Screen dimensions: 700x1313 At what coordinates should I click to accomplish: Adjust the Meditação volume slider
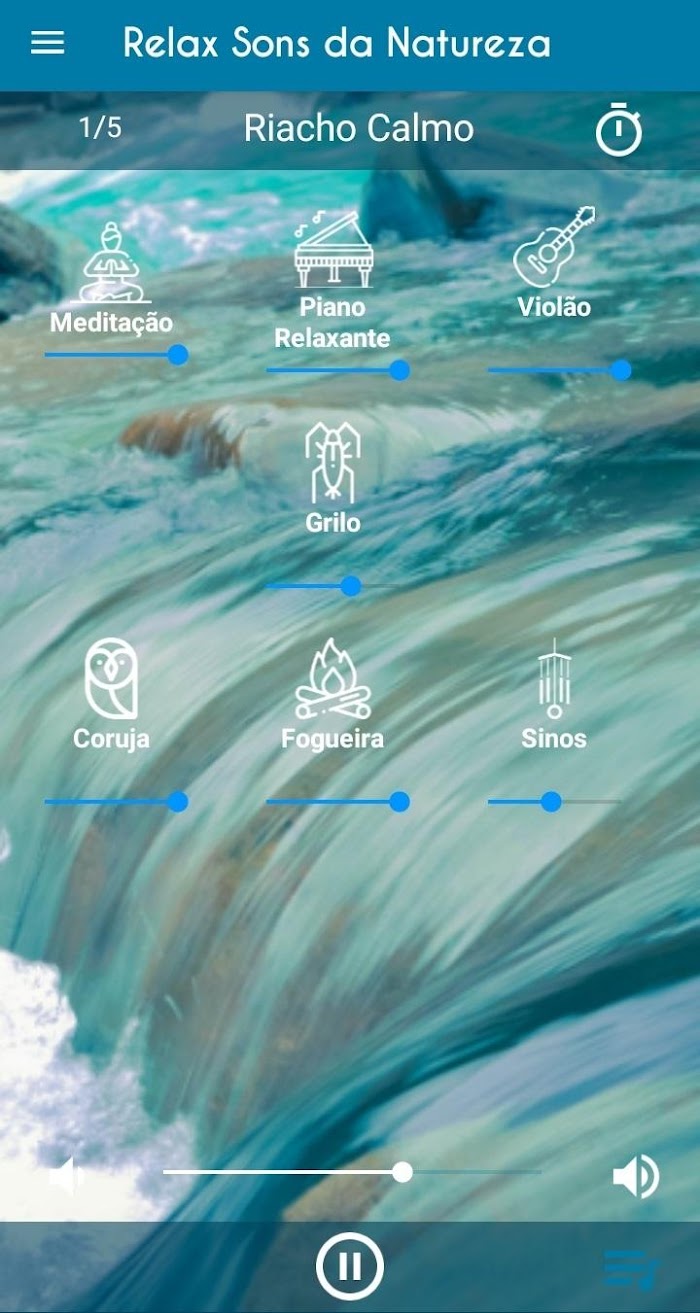point(111,355)
